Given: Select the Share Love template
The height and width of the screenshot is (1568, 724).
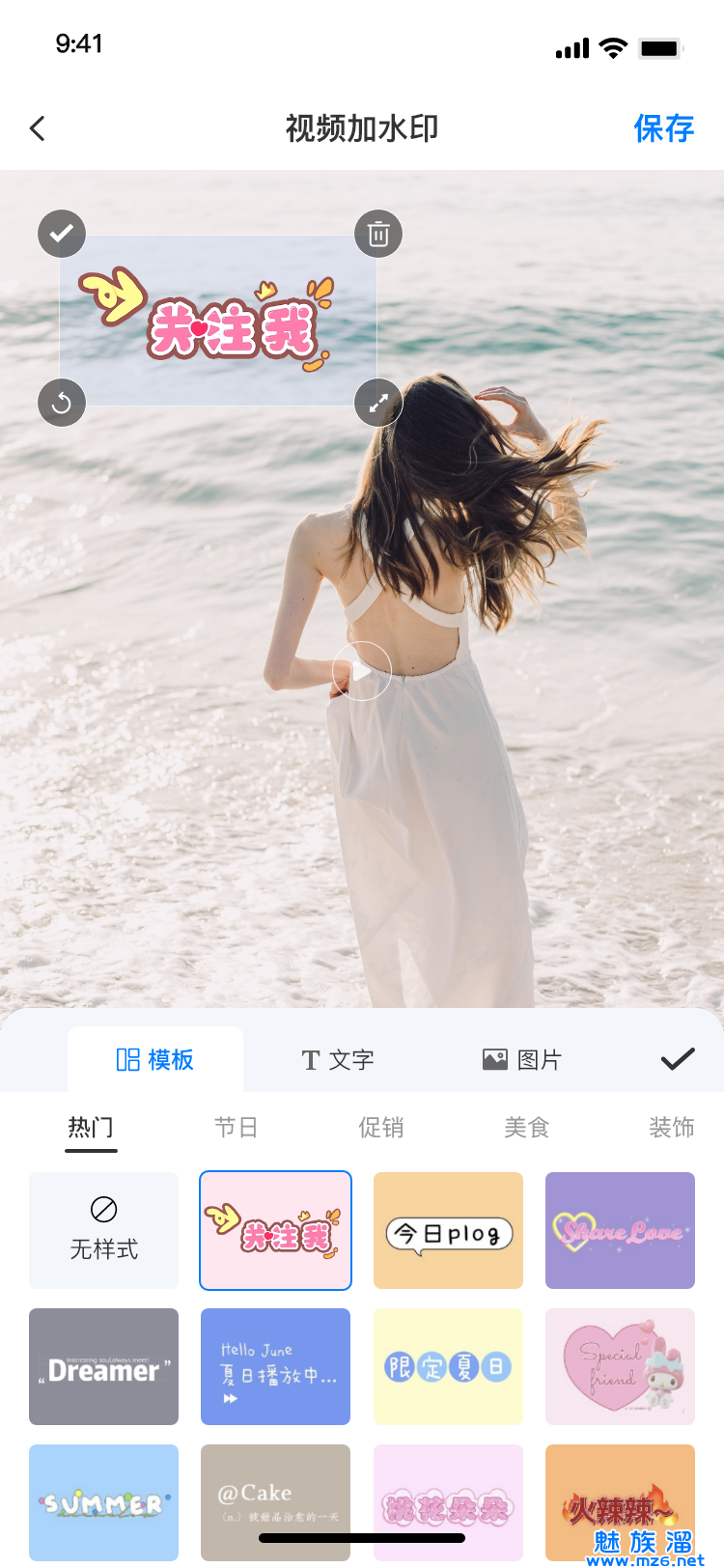Looking at the screenshot, I should click(620, 1230).
